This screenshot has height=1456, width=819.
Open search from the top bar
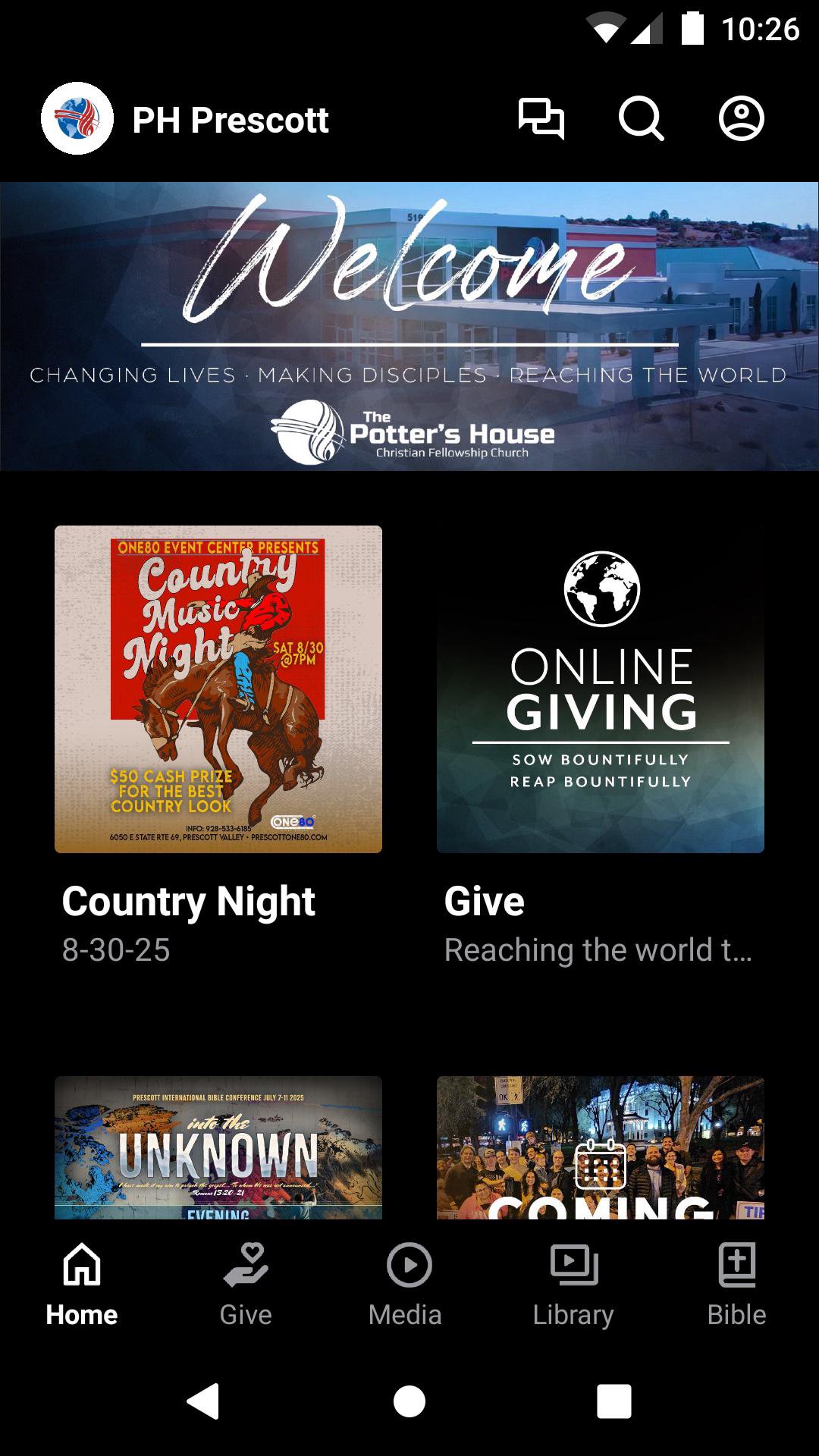click(x=641, y=119)
